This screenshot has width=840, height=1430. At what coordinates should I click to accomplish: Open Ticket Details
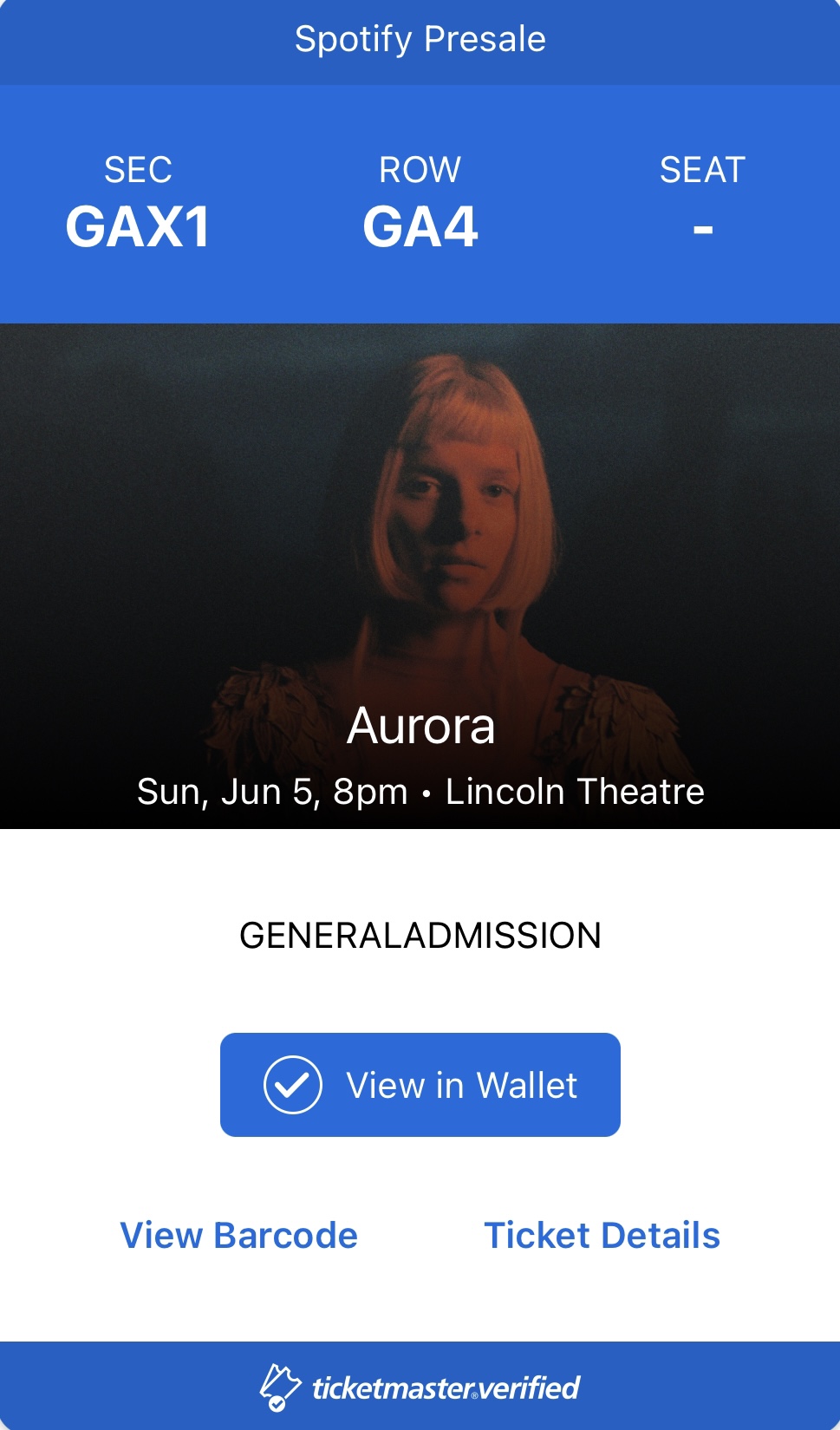pos(602,1235)
